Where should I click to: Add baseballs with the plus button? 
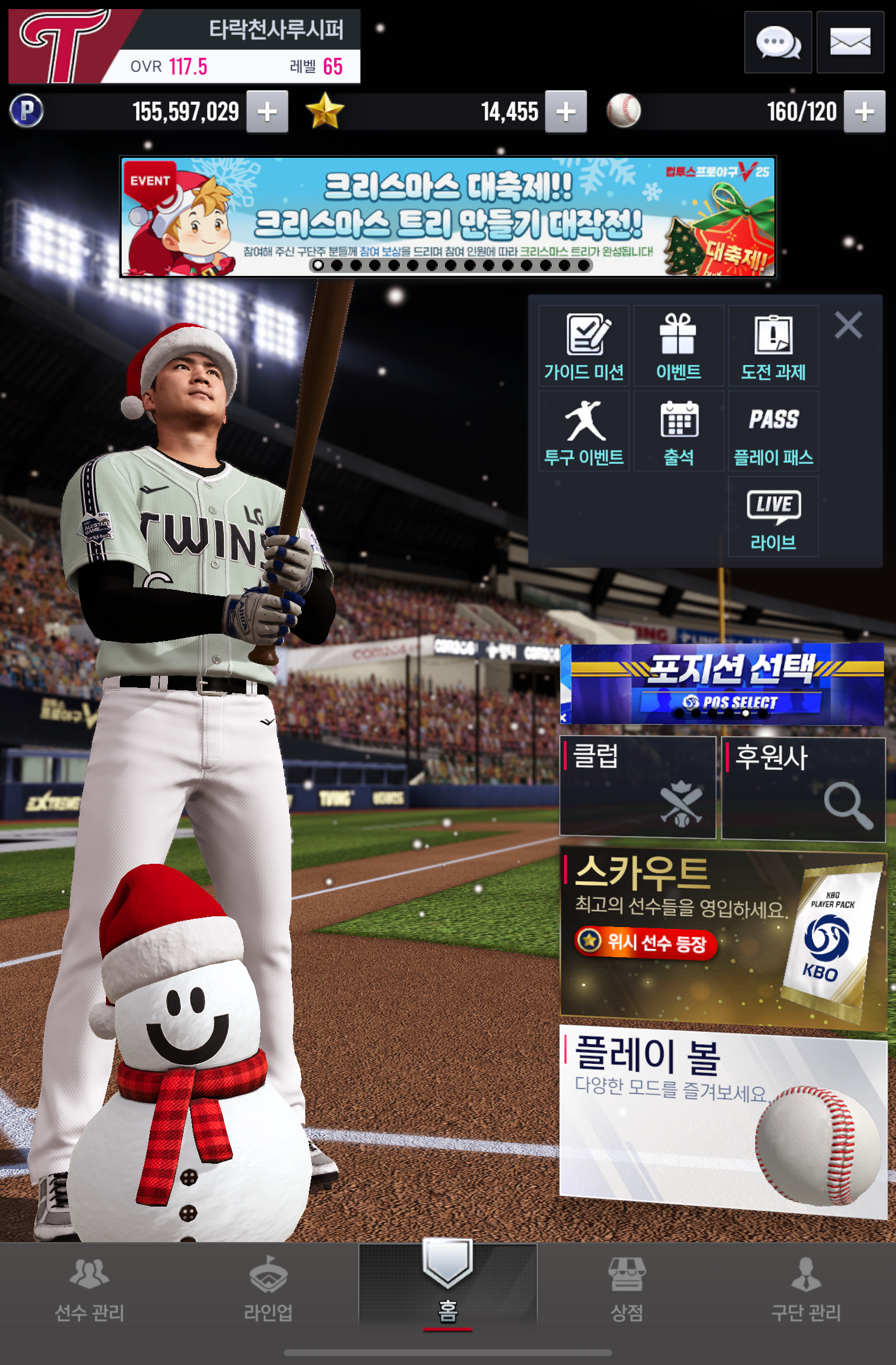(864, 111)
